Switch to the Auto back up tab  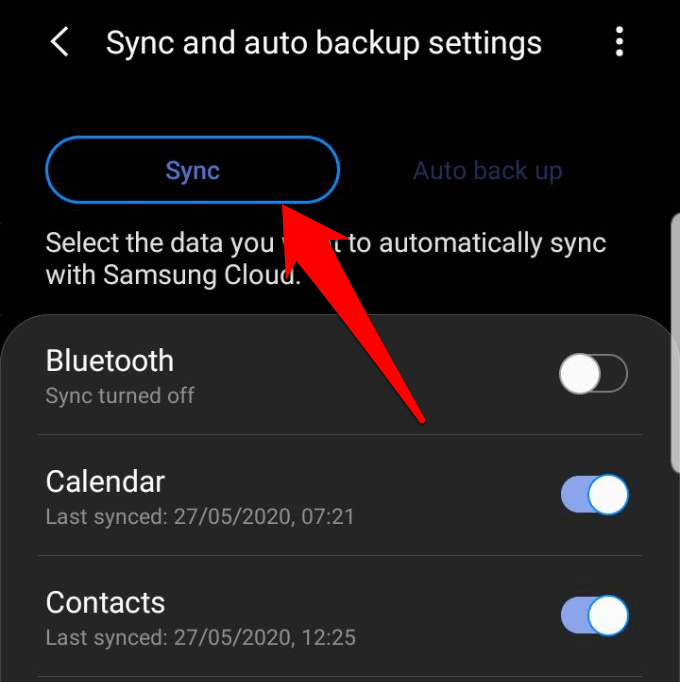(487, 171)
